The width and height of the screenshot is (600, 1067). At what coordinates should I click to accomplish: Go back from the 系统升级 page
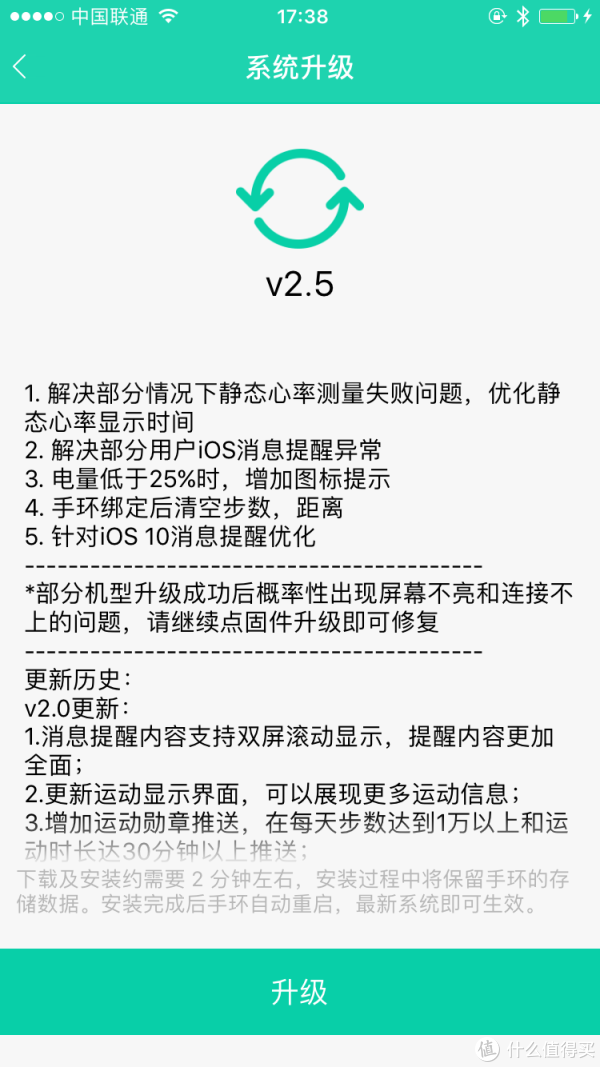click(20, 67)
